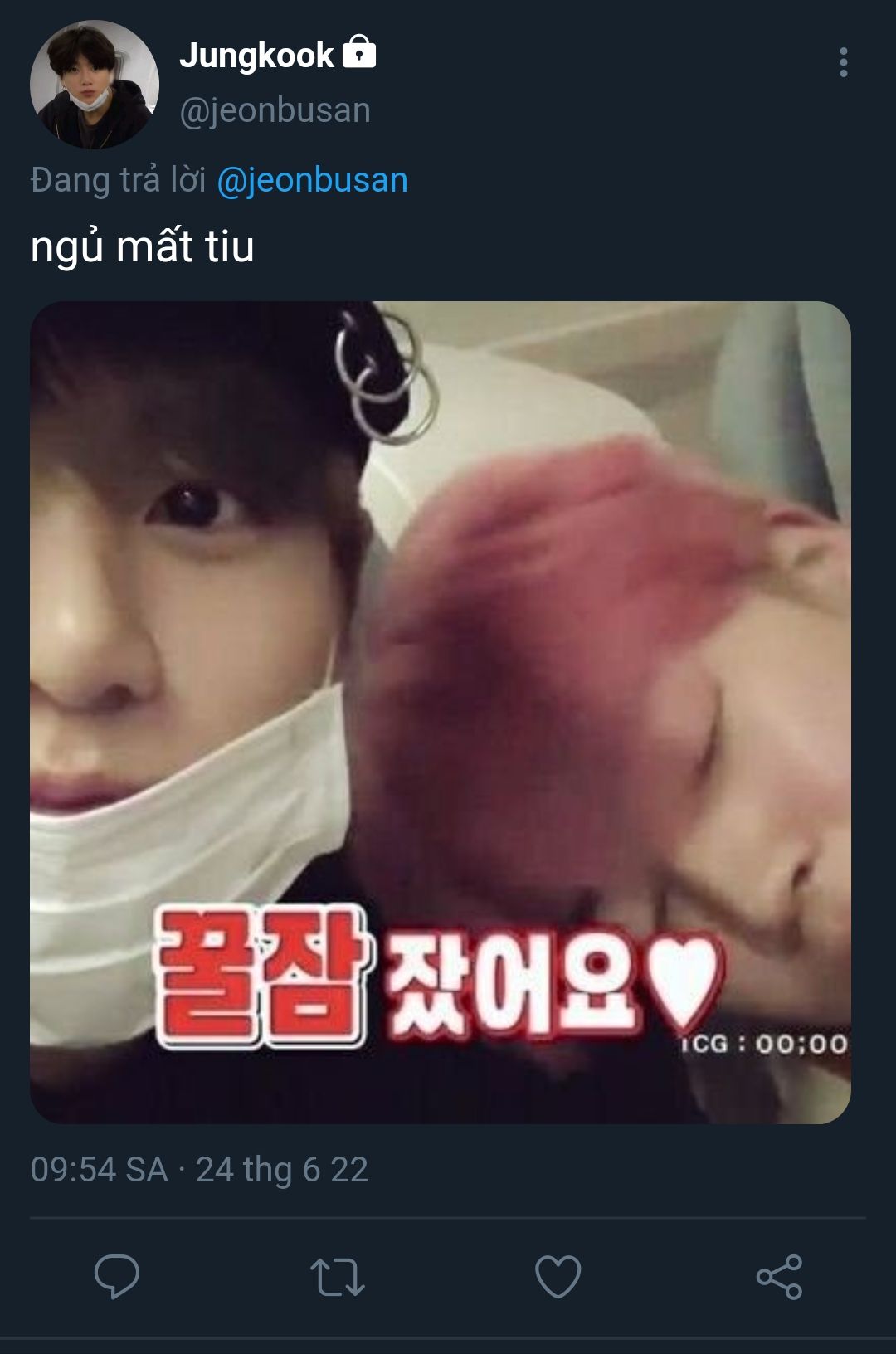Open Jungkook's profile picture
This screenshot has height=1354, width=896.
[x=94, y=84]
